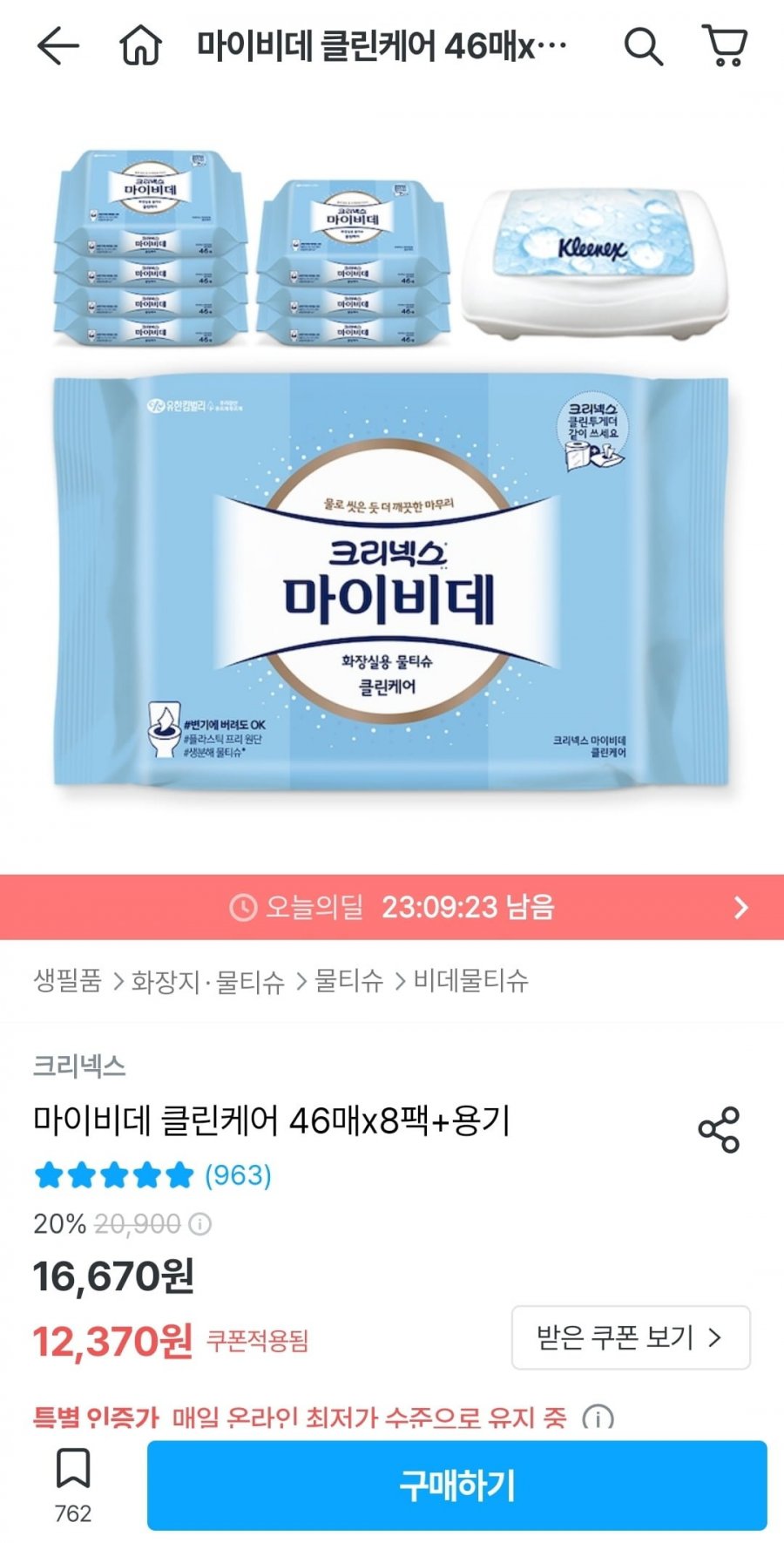
Task: Open the 비데물티슈 breadcrumb
Action: pos(471,981)
